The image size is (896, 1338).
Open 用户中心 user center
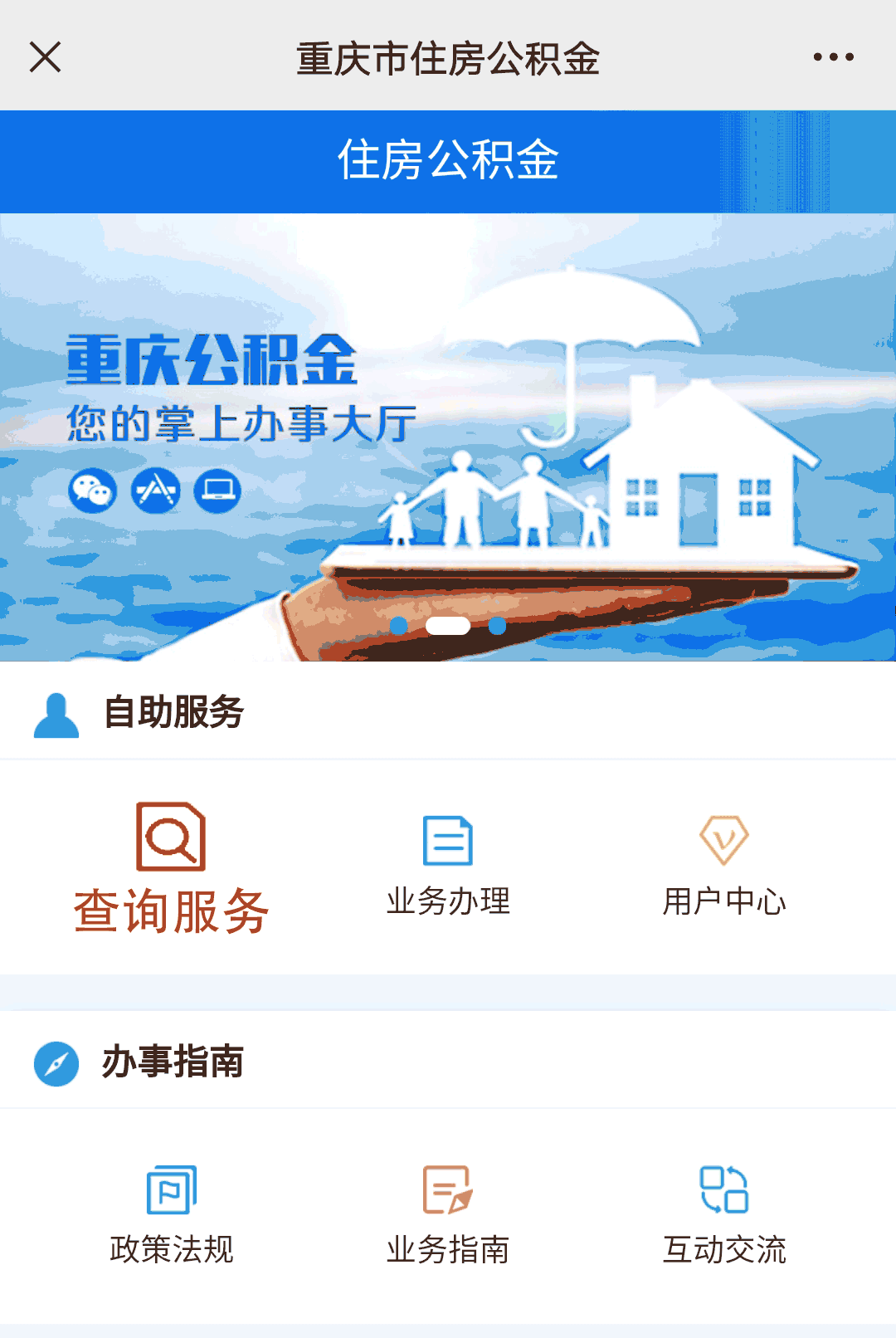(724, 867)
